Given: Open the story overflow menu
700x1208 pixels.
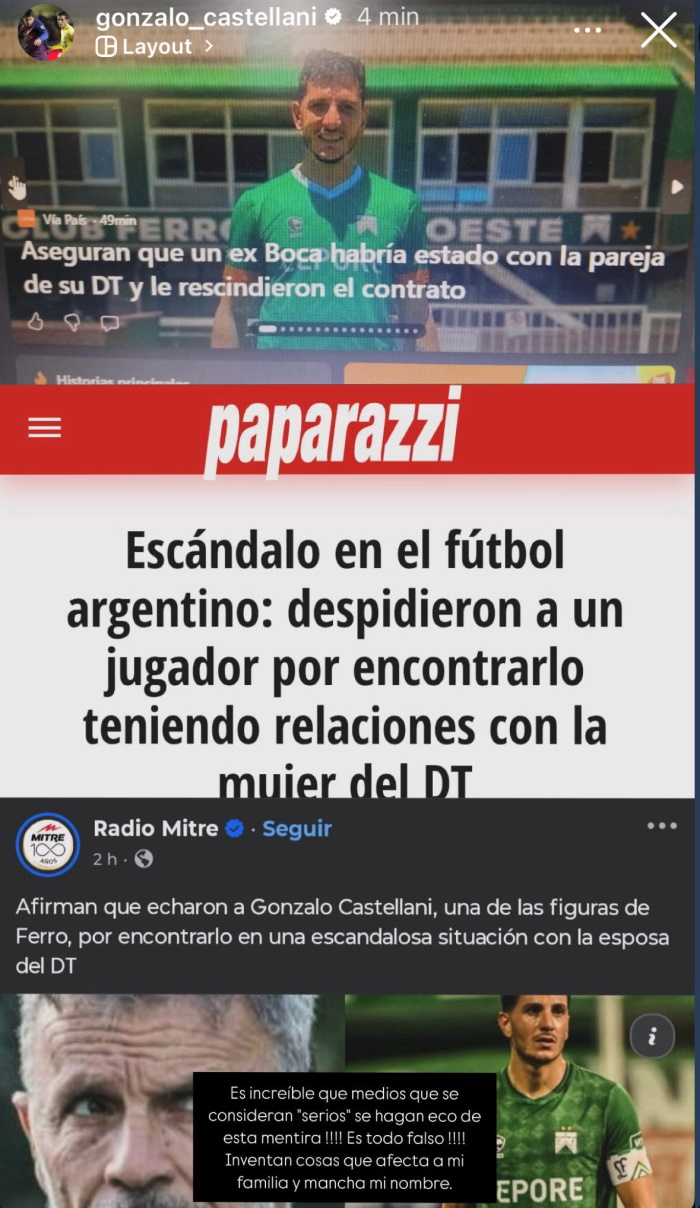Looking at the screenshot, I should 587,30.
